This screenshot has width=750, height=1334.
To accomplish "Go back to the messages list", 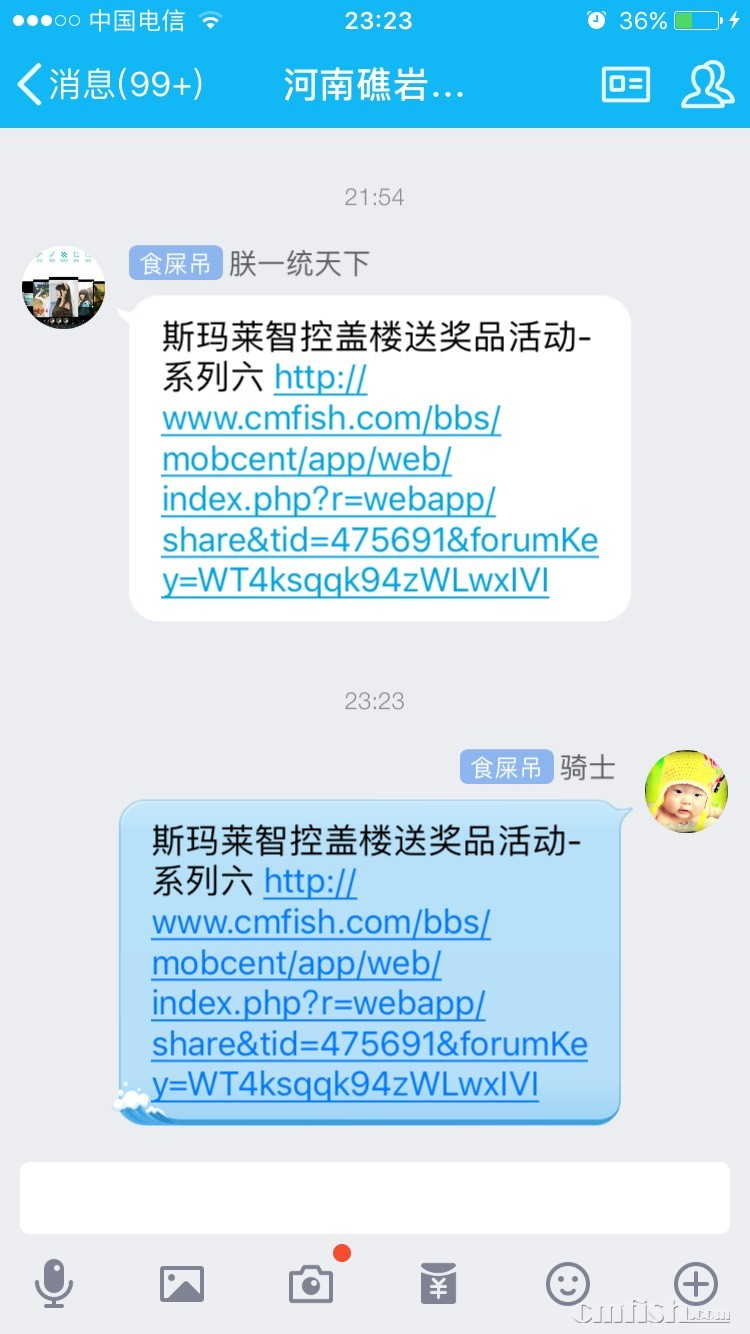I will pyautogui.click(x=108, y=85).
